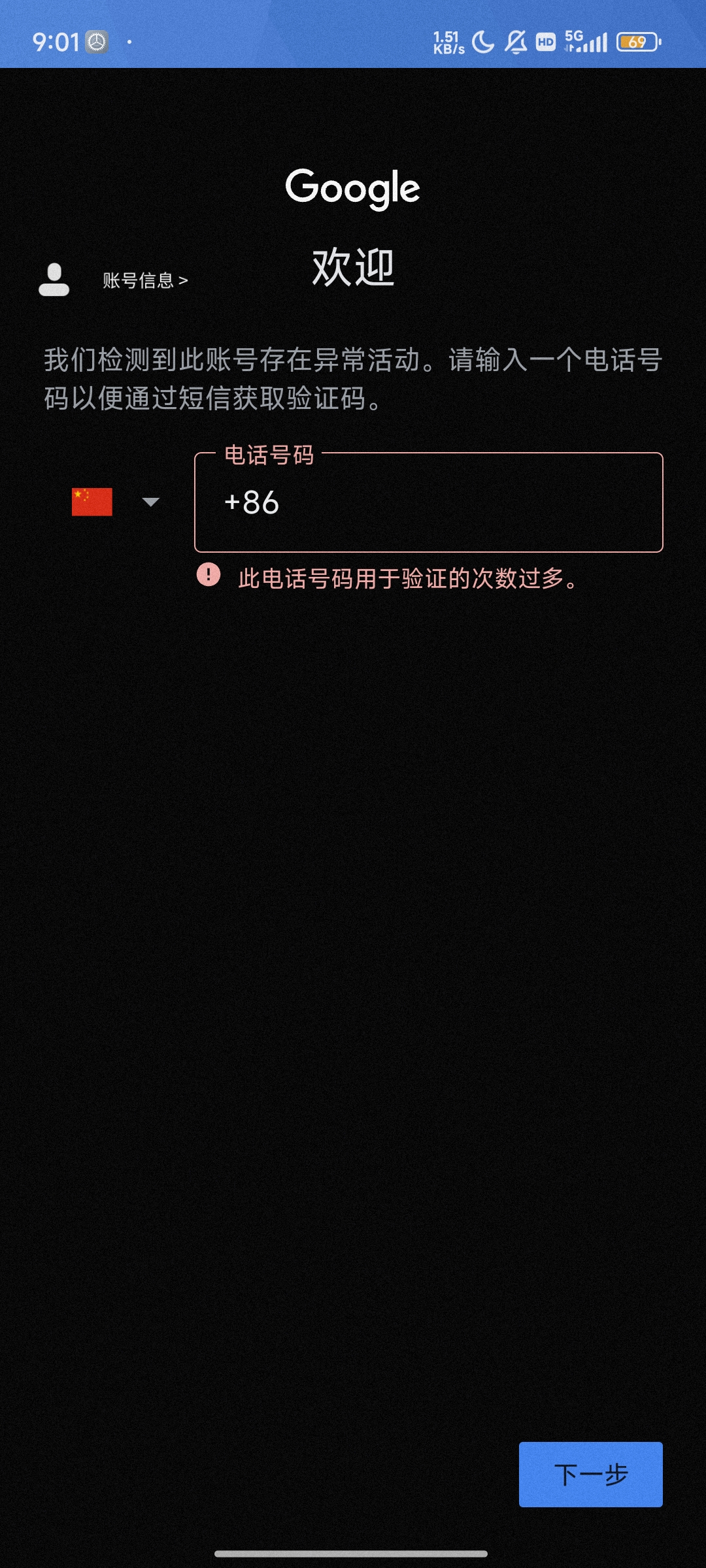The image size is (706, 1568).
Task: Tap the 下一步 button to continue
Action: click(x=590, y=1474)
